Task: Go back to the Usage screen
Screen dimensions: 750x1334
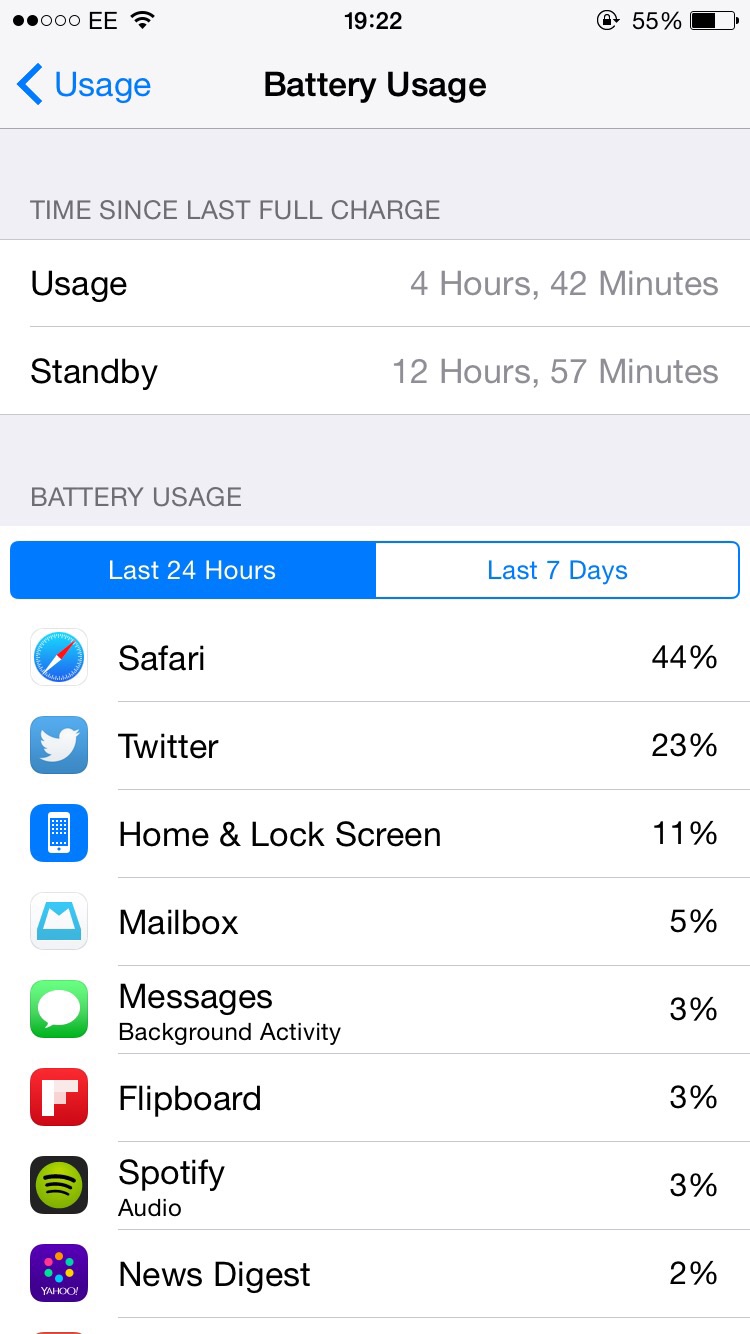Action: tap(84, 85)
